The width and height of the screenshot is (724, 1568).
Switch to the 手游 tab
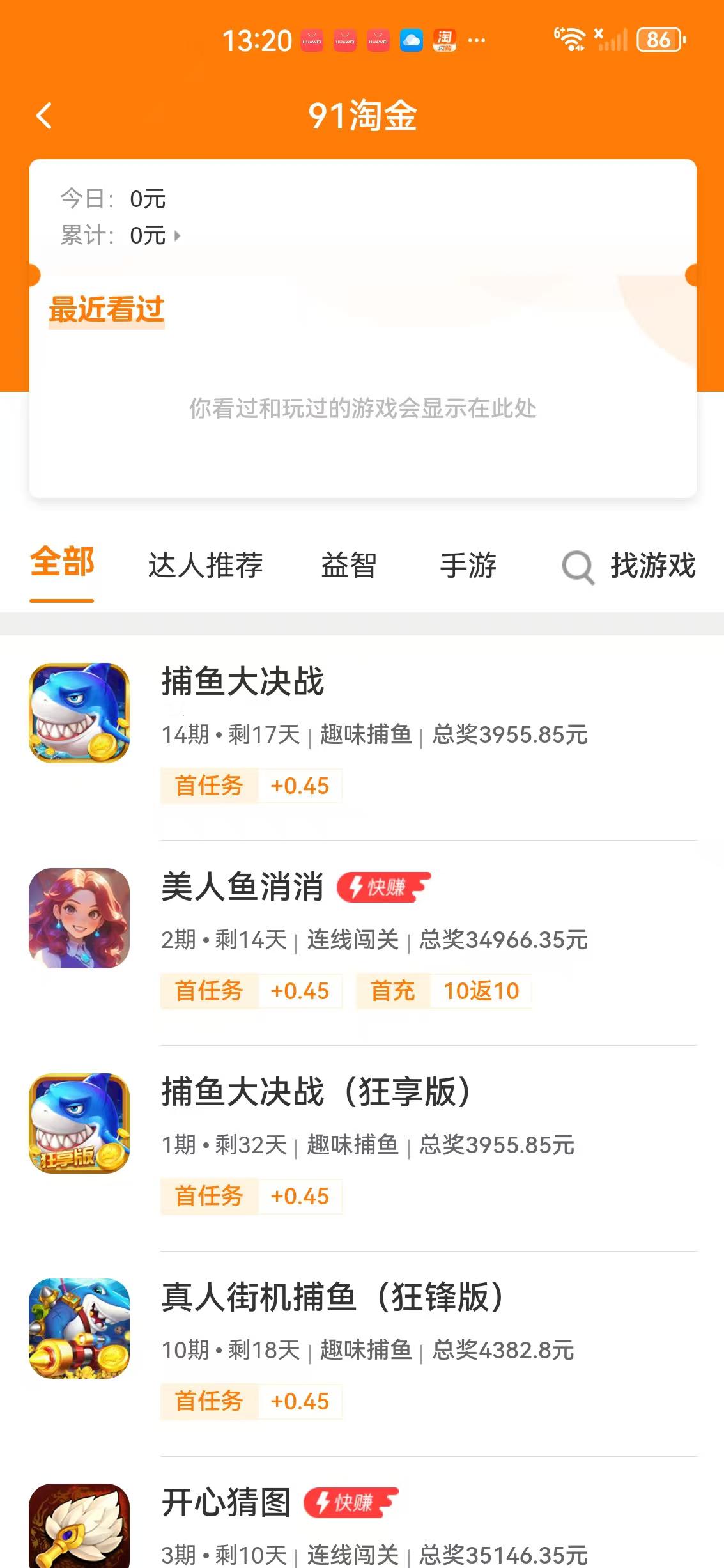click(x=468, y=566)
